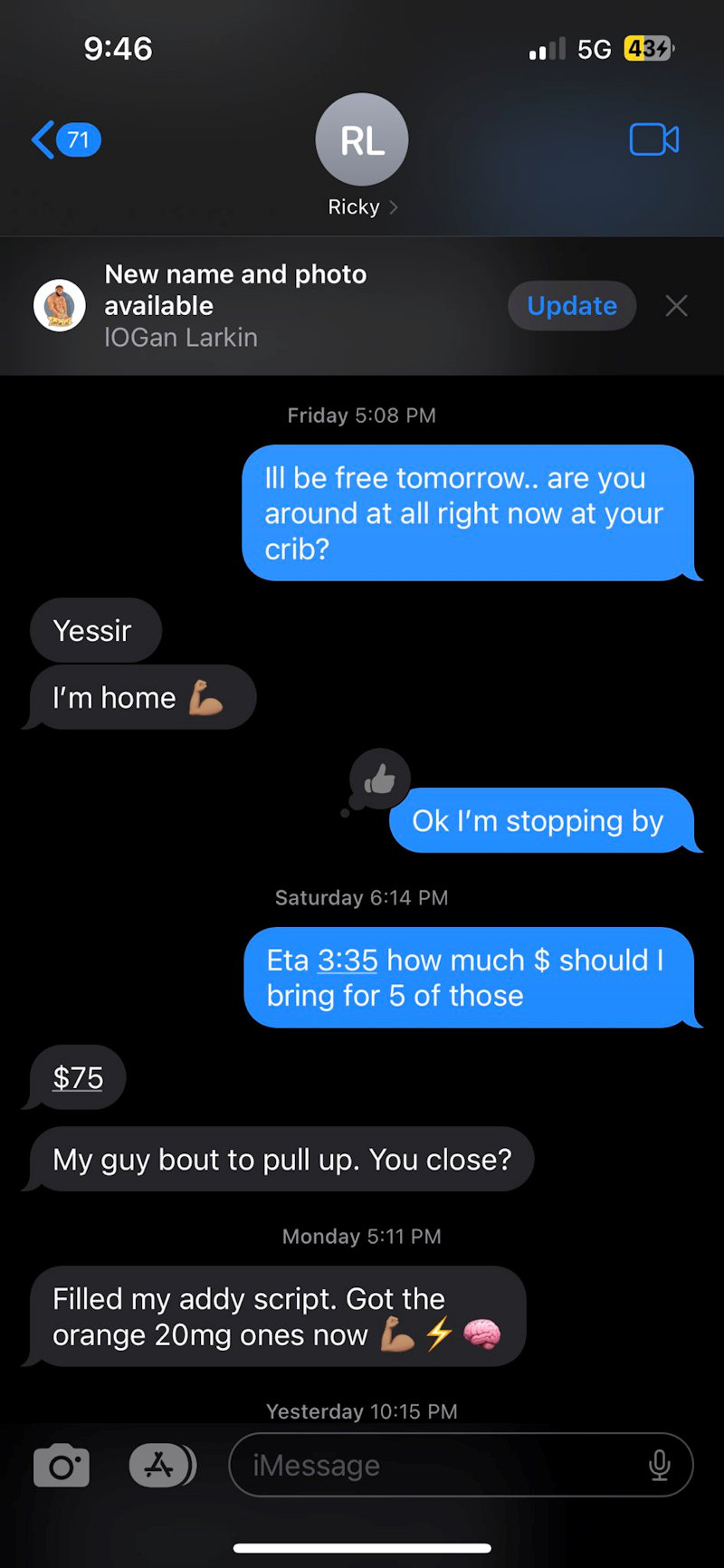Record an audio message with the microphone

pyautogui.click(x=660, y=1466)
